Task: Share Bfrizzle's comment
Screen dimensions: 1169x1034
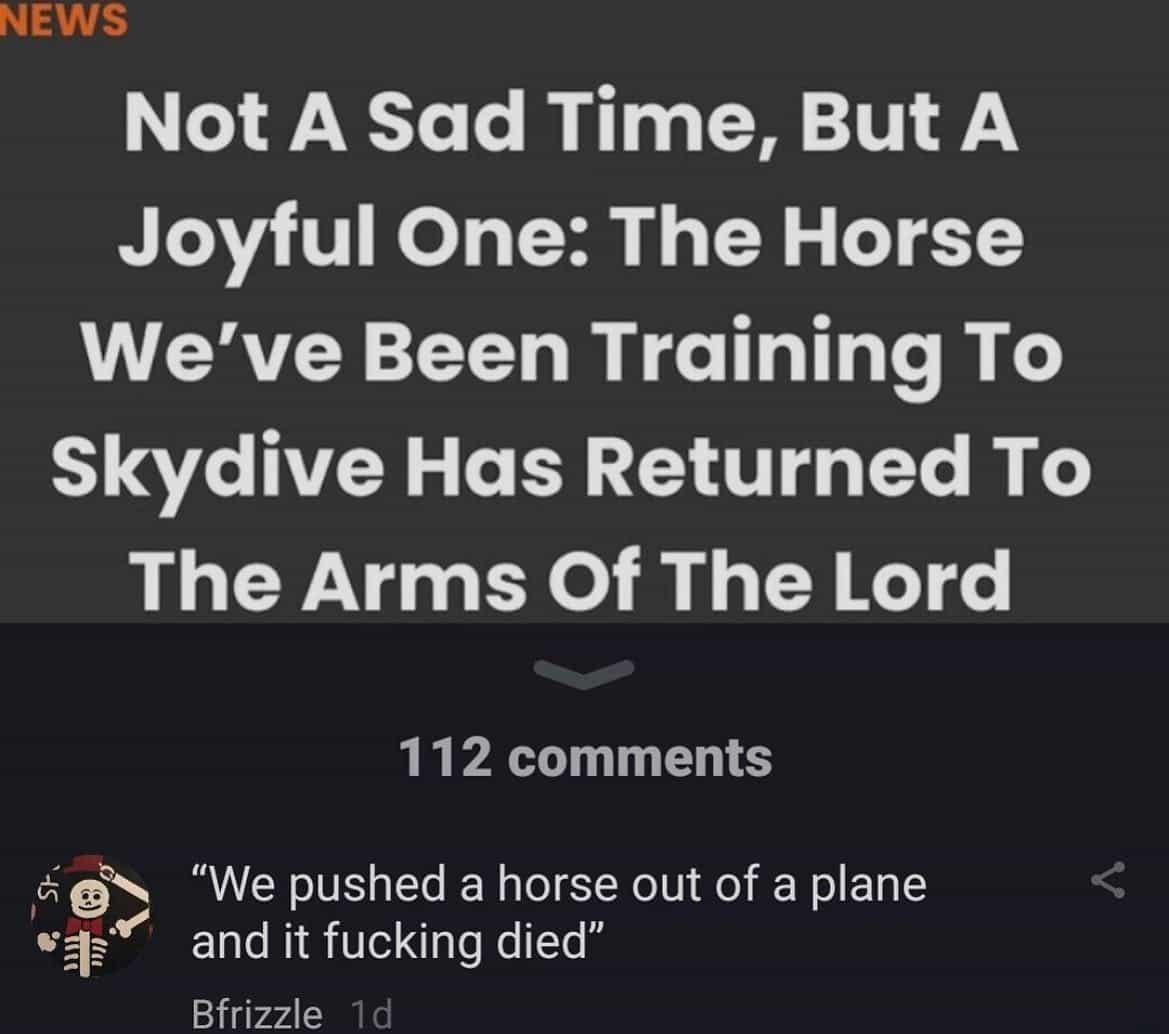Action: (1107, 880)
